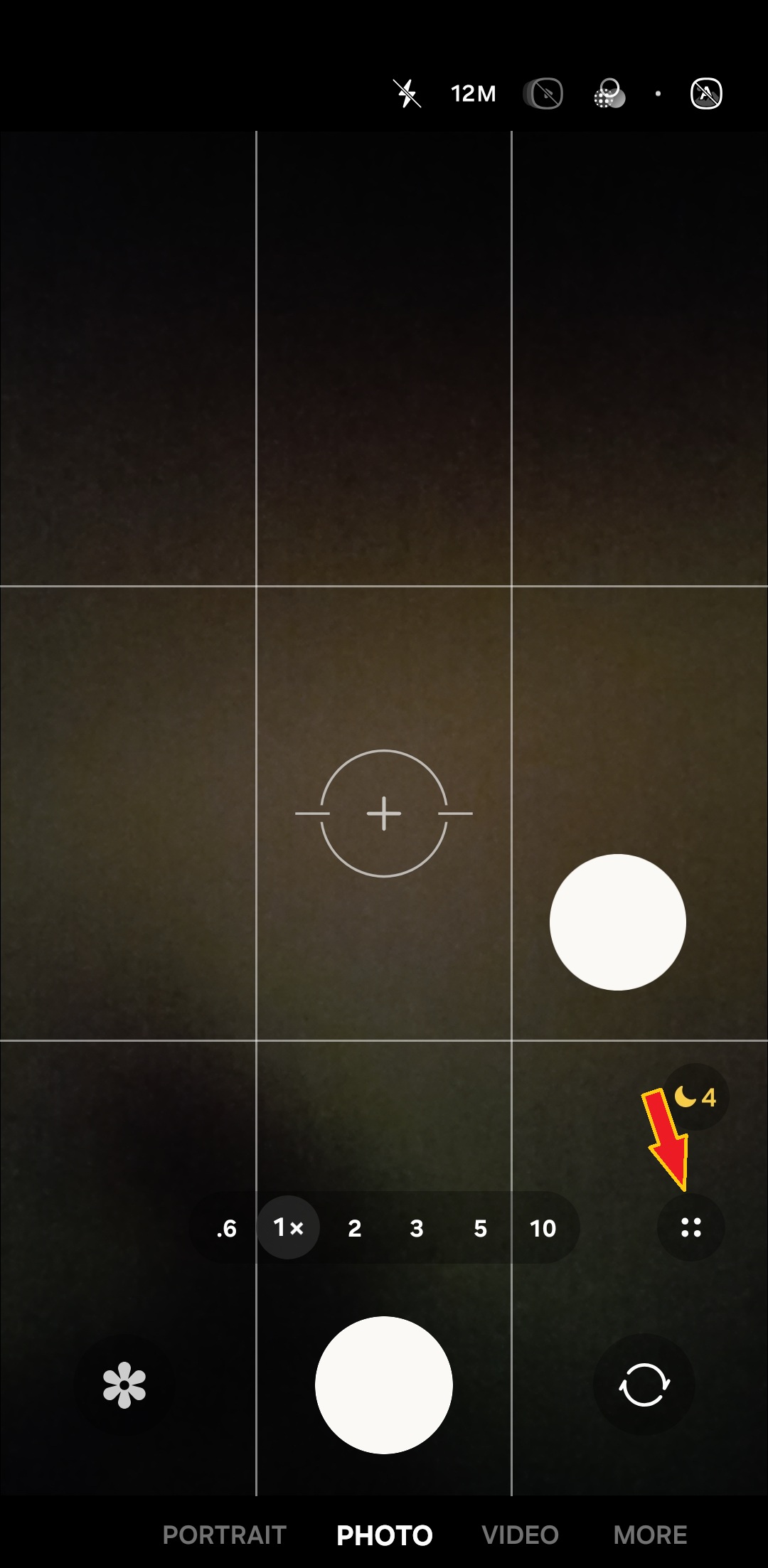Choose 5x zoom
The width and height of the screenshot is (768, 1568).
[x=481, y=1228]
